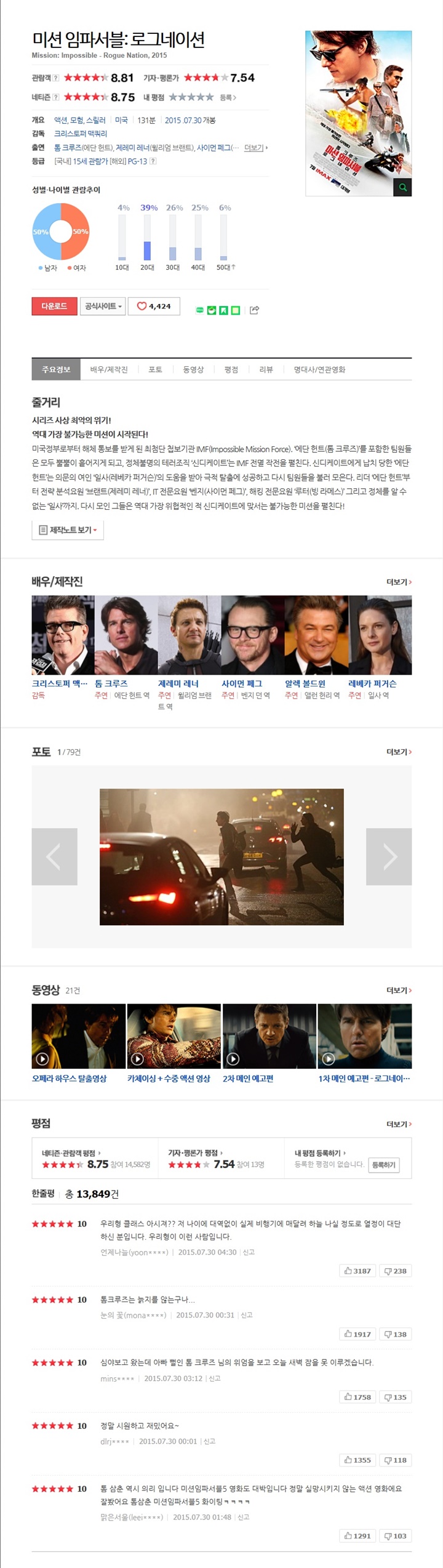The height and width of the screenshot is (1568, 443).
Task: Open the share icon
Action: (x=254, y=310)
